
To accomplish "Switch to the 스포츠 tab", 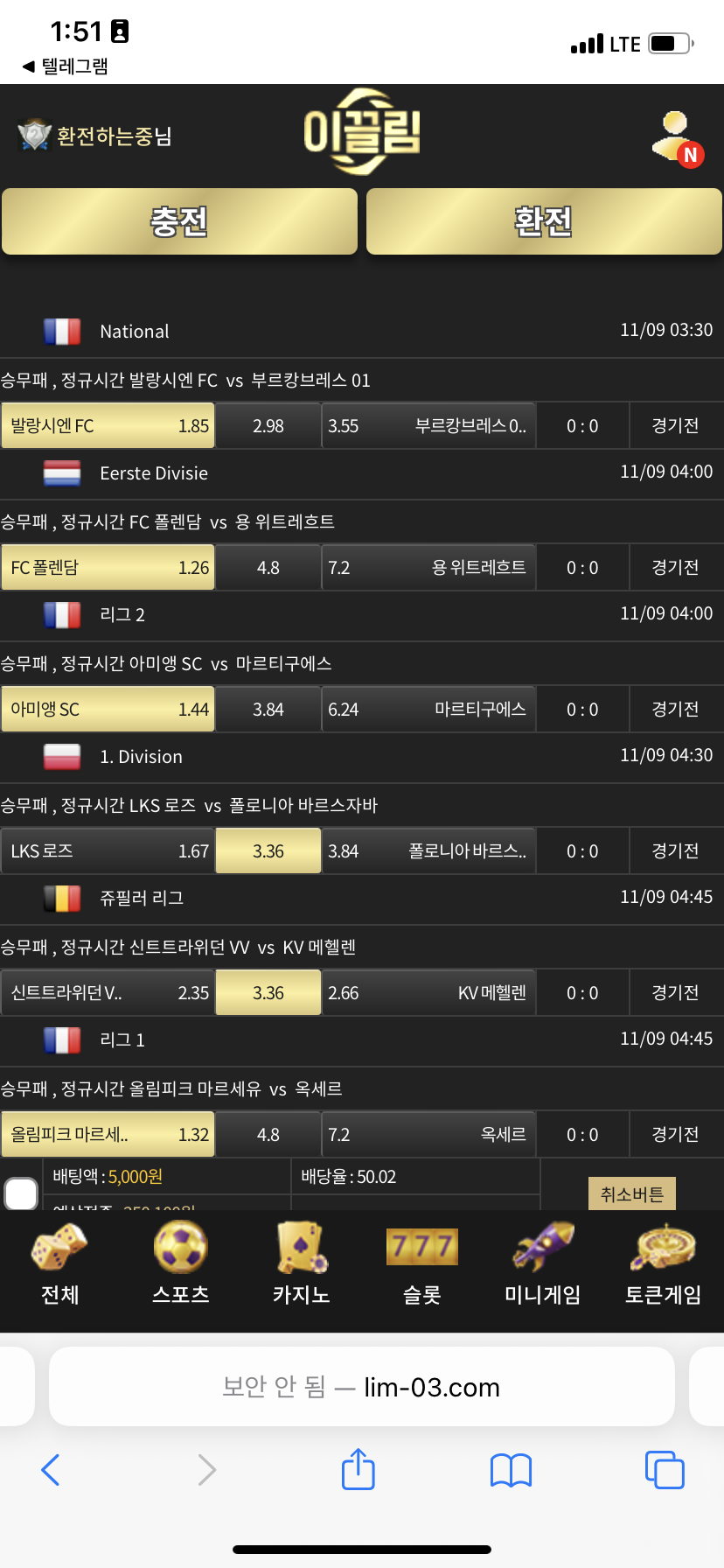I will (181, 1264).
